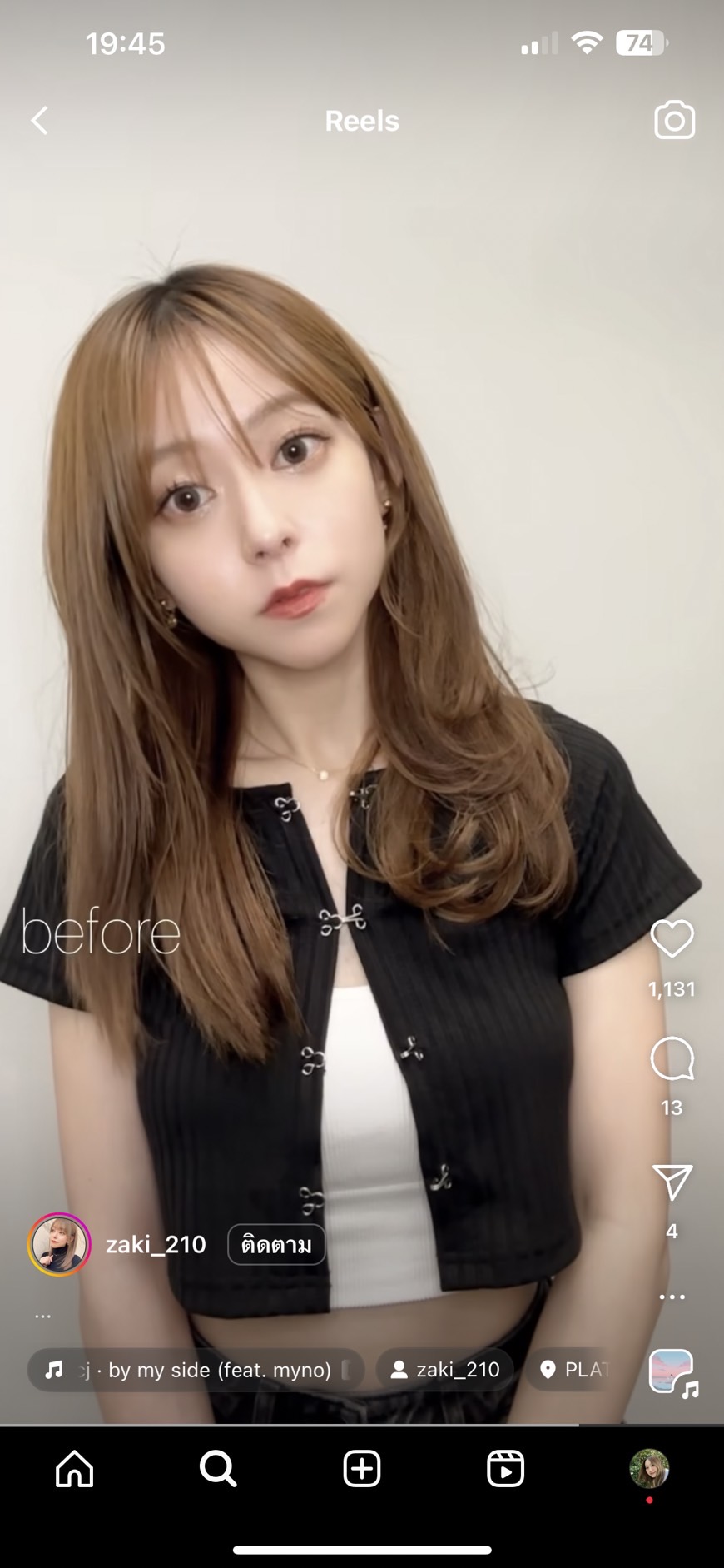Open the three-dot more options menu
The height and width of the screenshot is (1568, 724).
coord(672,1297)
